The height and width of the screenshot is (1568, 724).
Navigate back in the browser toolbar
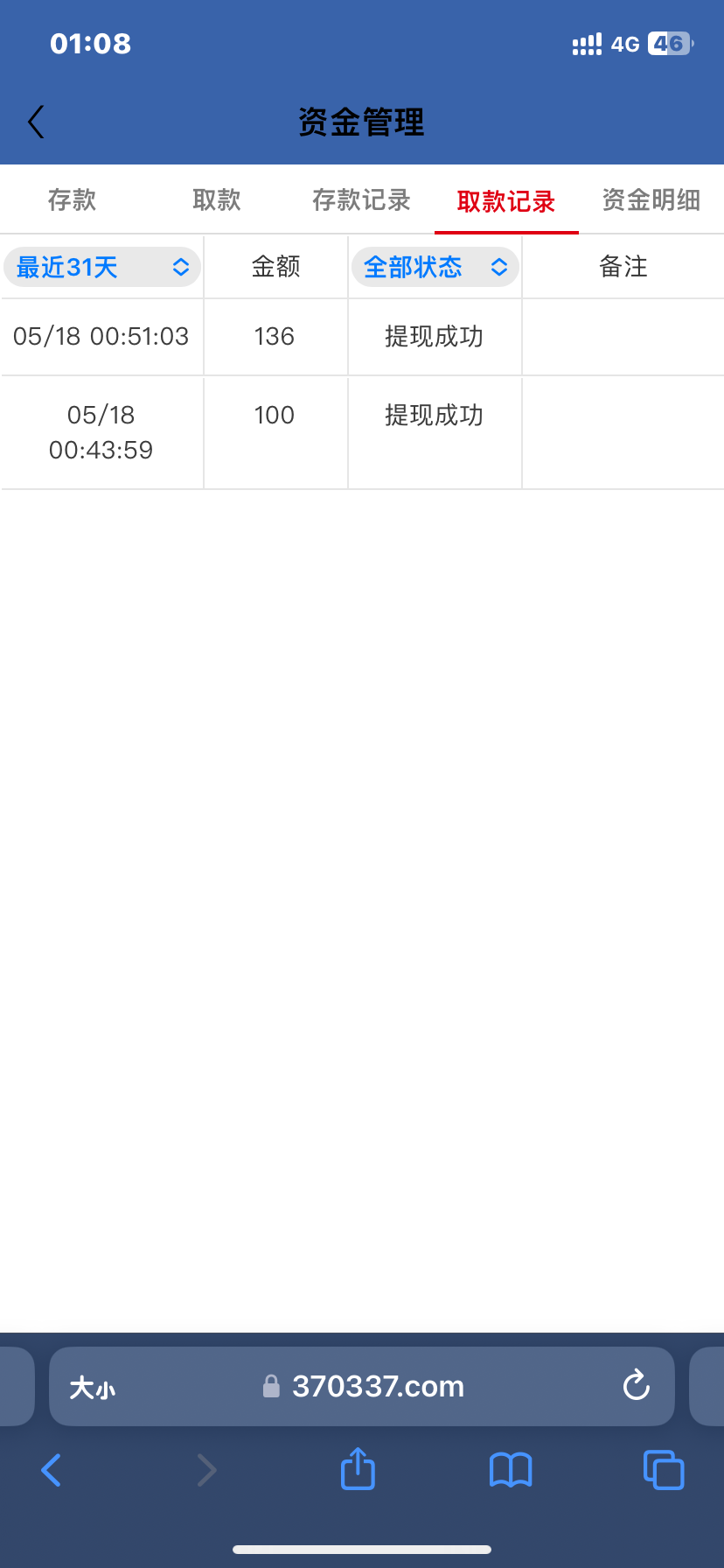coord(52,1470)
